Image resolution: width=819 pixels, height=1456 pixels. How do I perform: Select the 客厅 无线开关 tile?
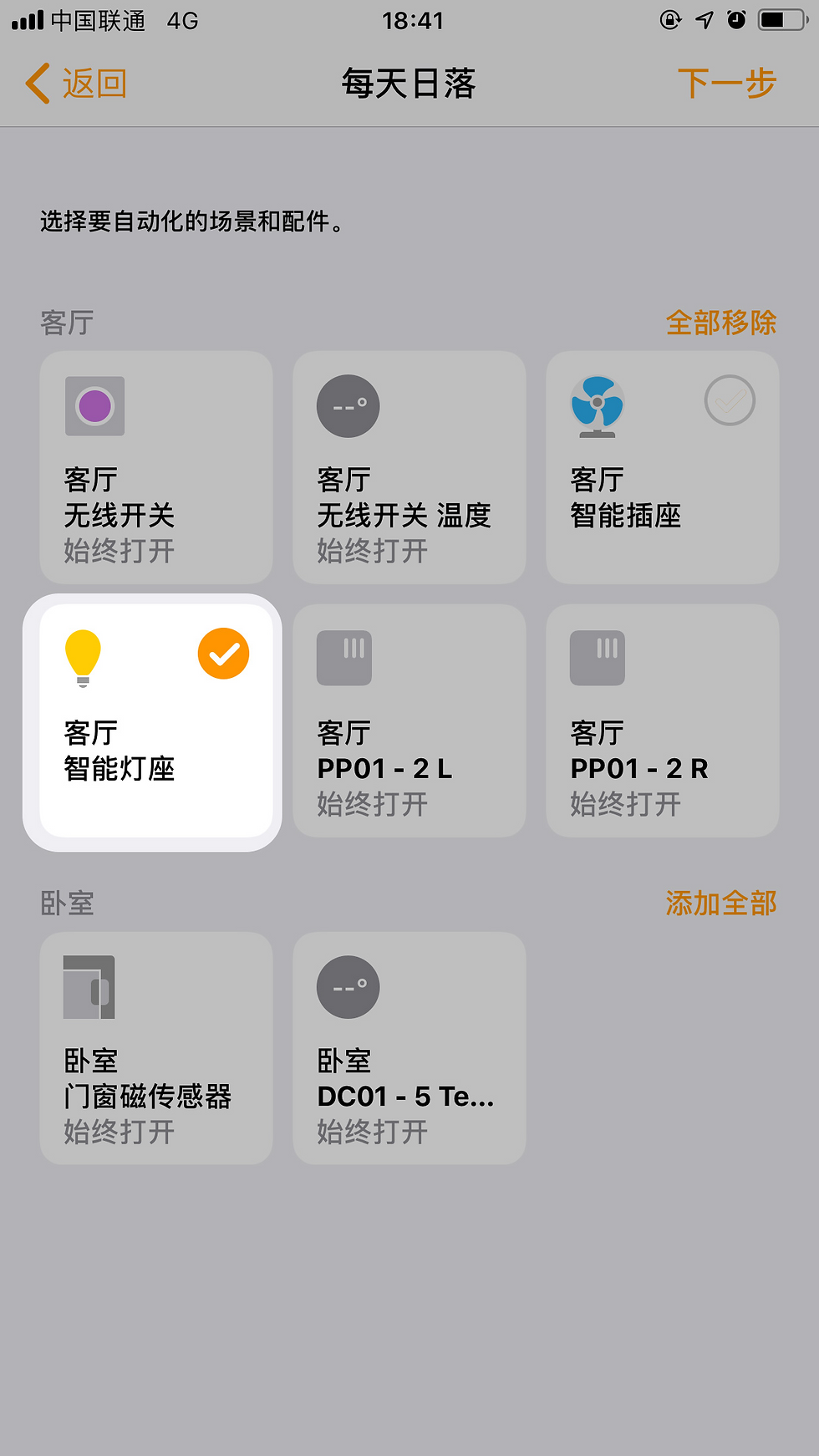click(156, 467)
